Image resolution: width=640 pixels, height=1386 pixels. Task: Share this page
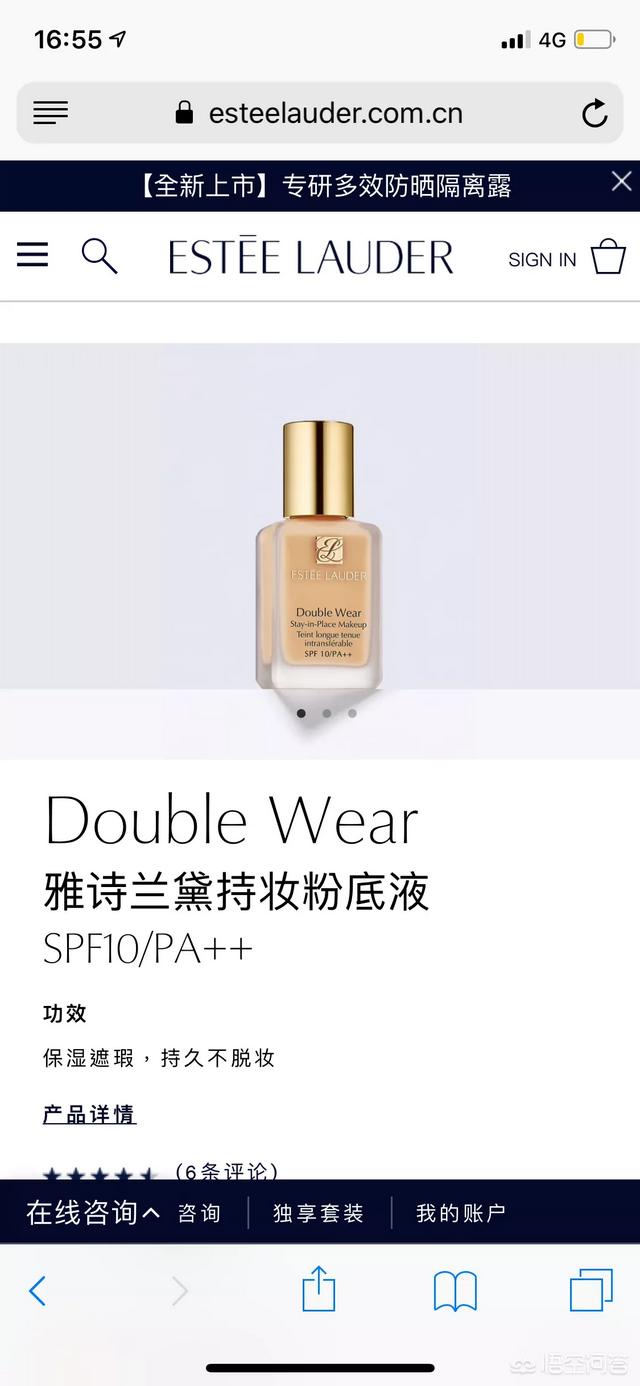pyautogui.click(x=318, y=1288)
